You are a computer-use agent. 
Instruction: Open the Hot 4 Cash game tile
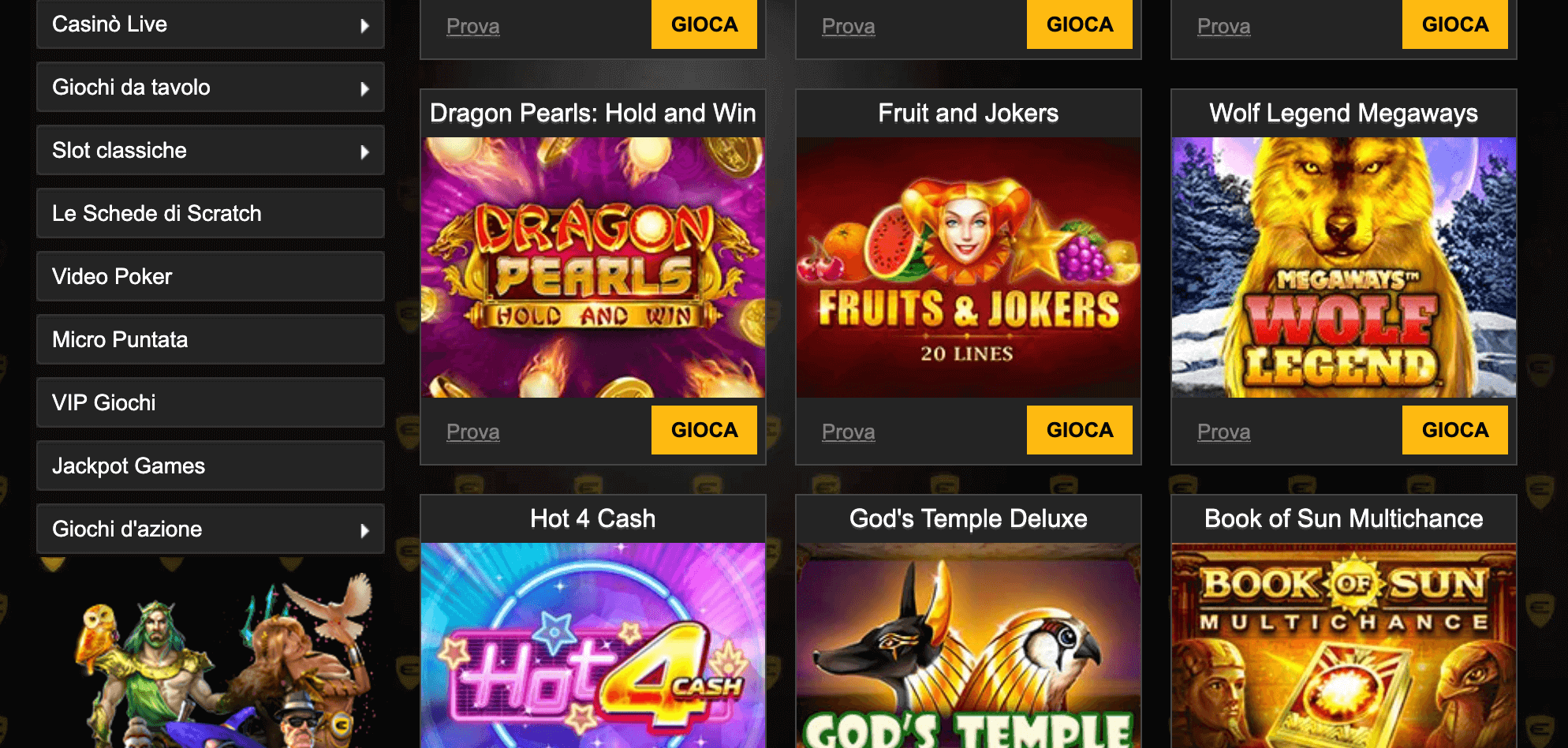tap(593, 645)
